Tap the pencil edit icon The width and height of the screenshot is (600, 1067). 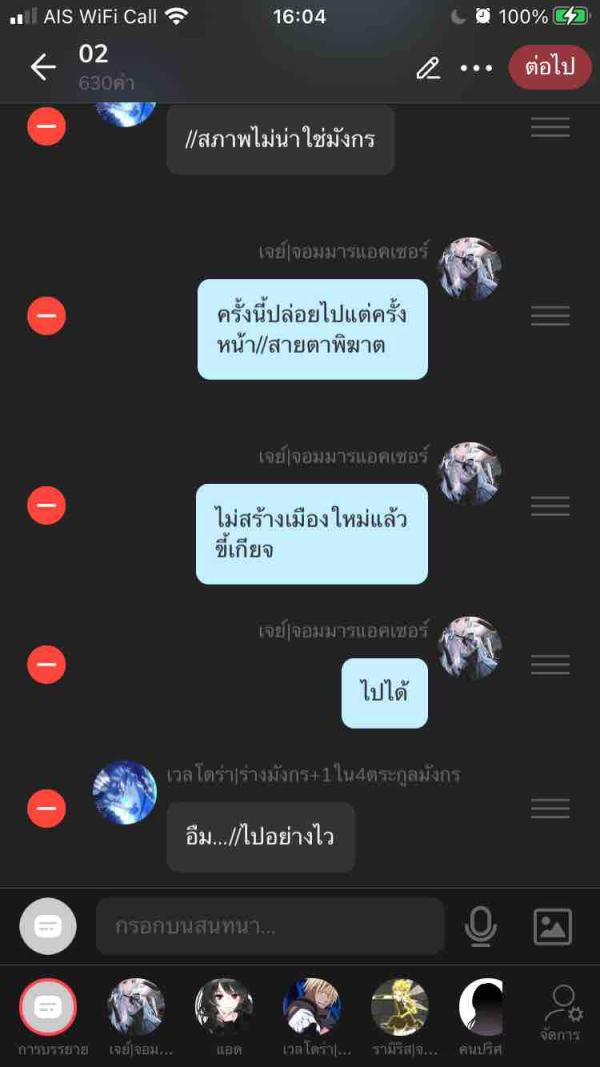pos(428,68)
